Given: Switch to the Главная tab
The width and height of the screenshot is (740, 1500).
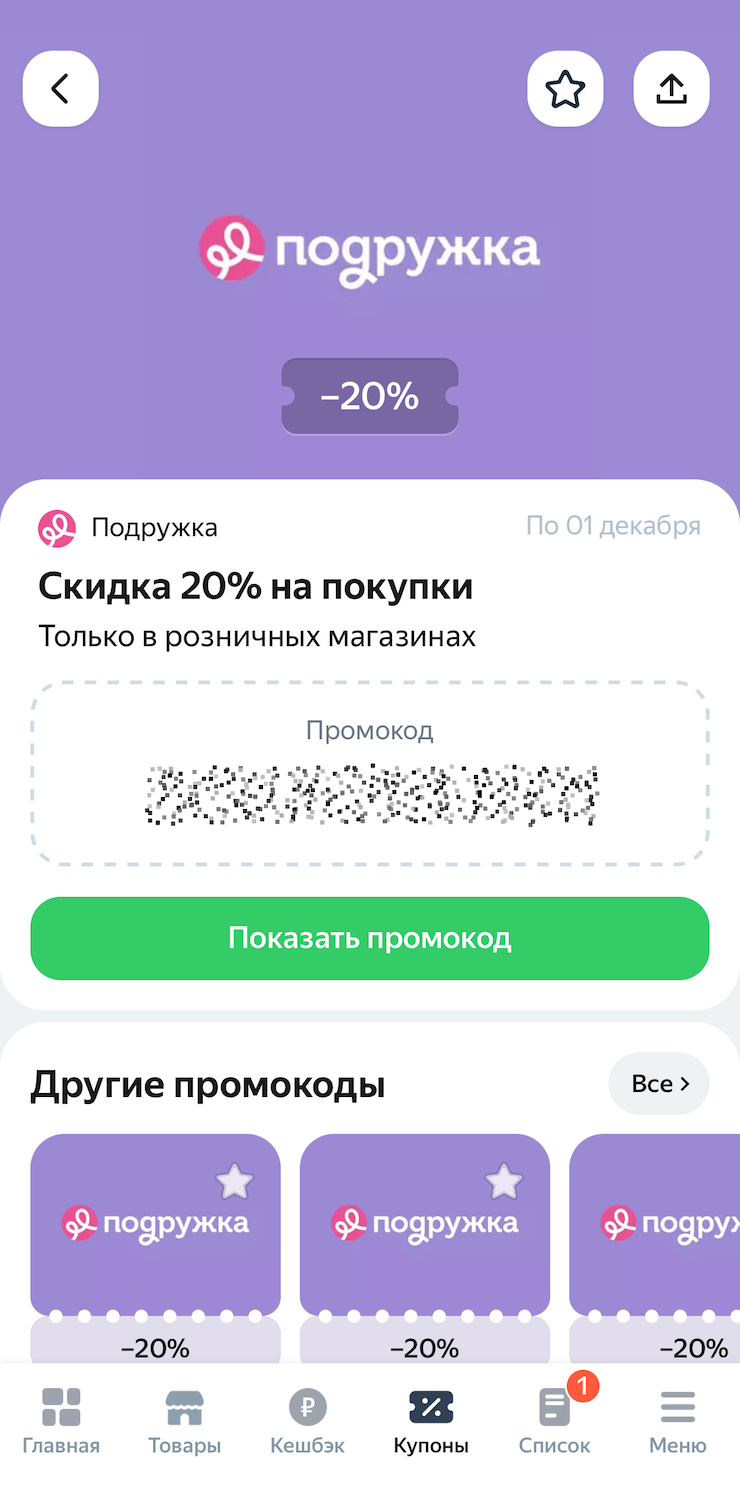Looking at the screenshot, I should 62,1420.
